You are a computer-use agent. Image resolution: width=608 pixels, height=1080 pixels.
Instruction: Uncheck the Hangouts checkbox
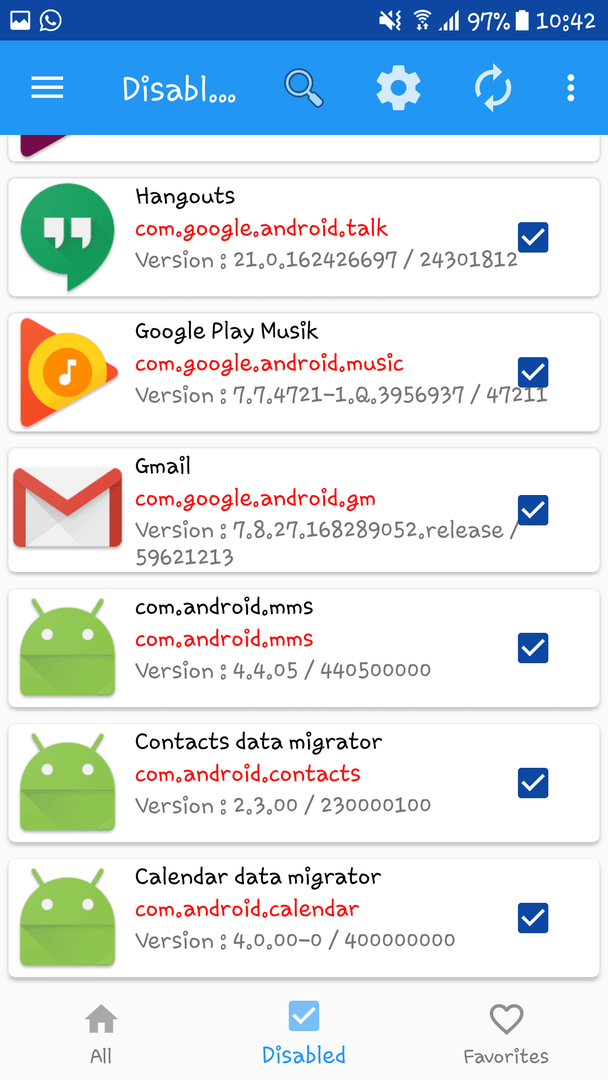click(x=533, y=238)
